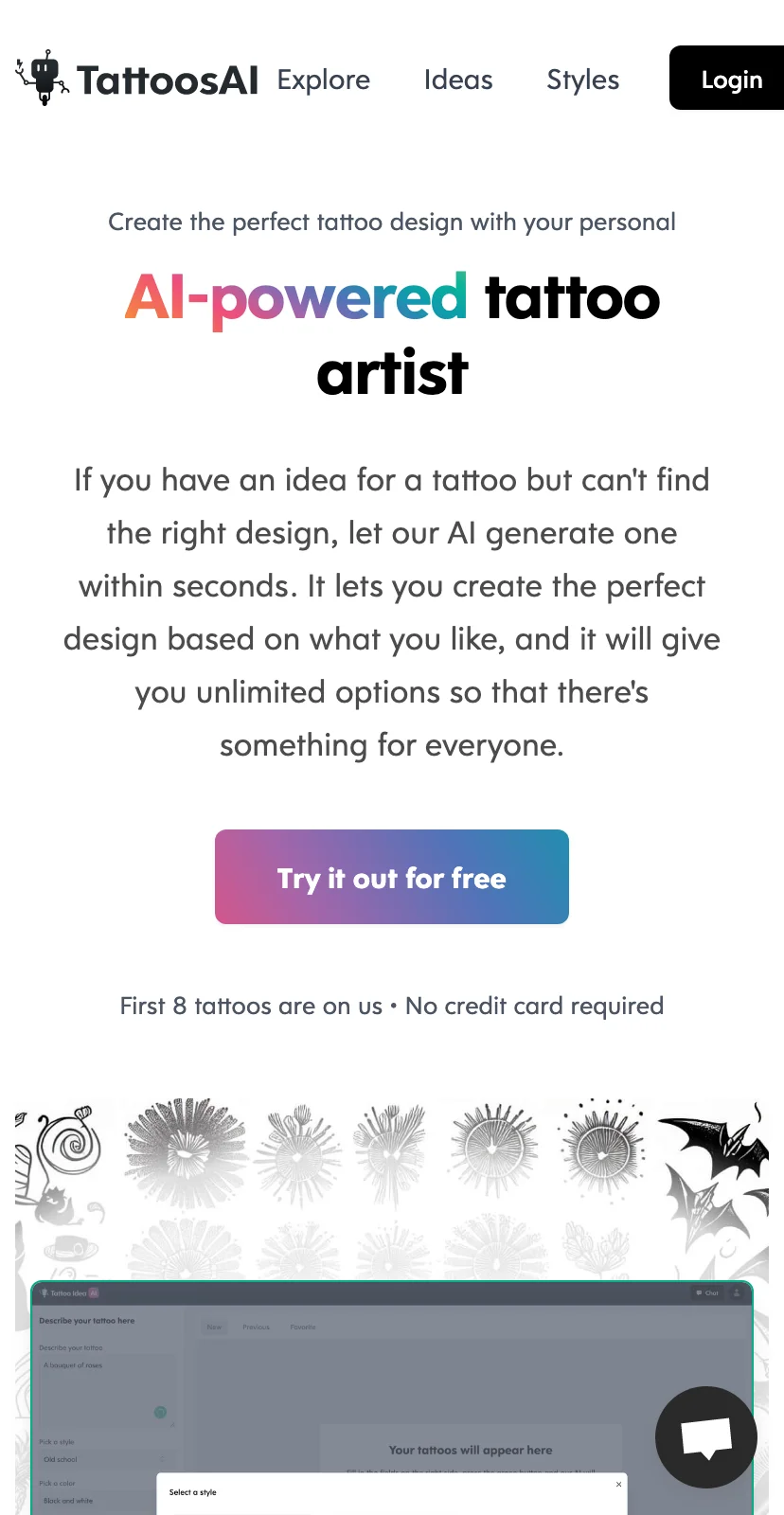784x1515 pixels.
Task: Go to the Explore page
Action: [x=323, y=80]
